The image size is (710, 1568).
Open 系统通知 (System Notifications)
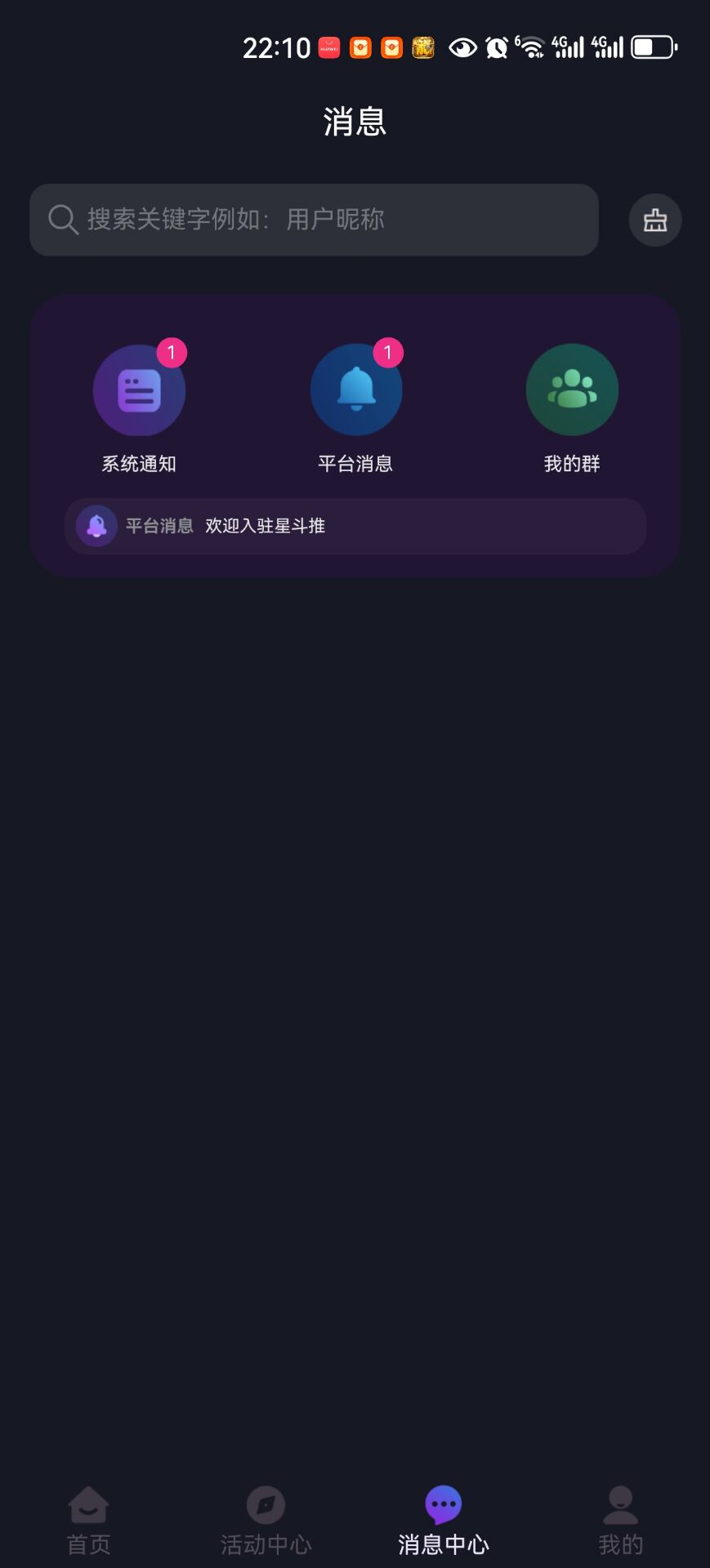139,390
